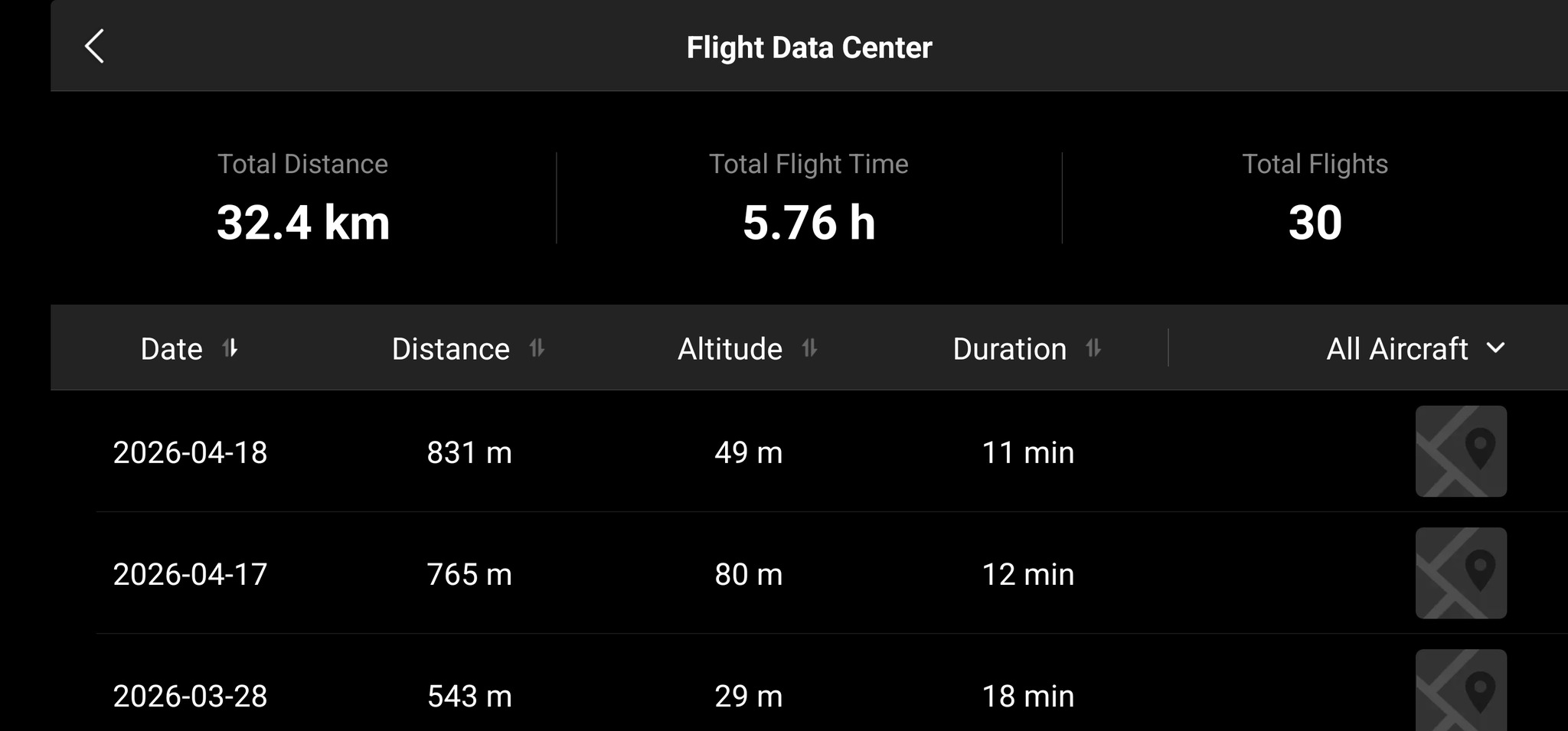The height and width of the screenshot is (731, 1568).
Task: Sort flights by Duration
Action: (1026, 349)
